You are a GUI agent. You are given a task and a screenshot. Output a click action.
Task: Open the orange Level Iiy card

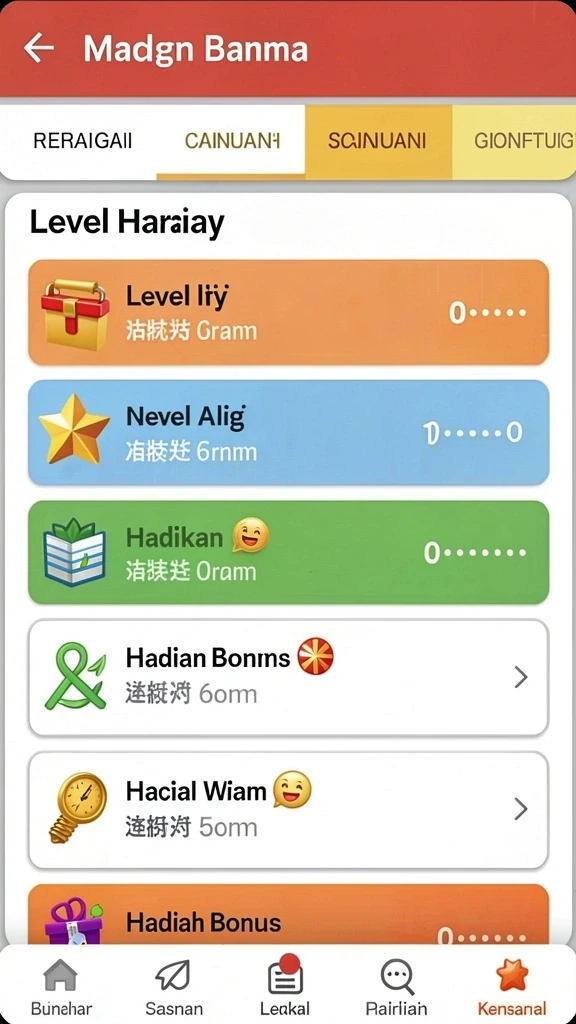(x=288, y=312)
